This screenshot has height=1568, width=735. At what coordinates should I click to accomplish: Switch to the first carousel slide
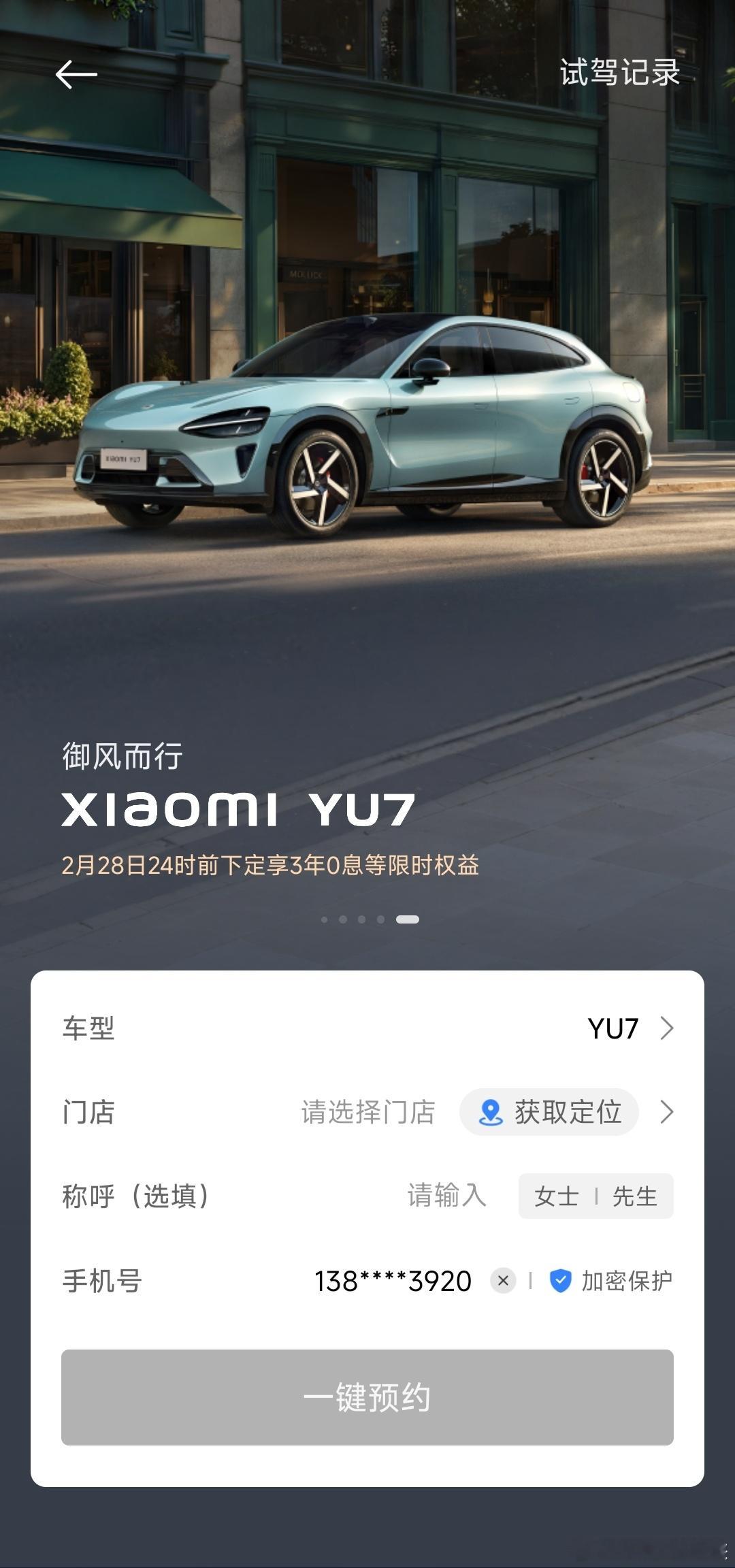325,920
